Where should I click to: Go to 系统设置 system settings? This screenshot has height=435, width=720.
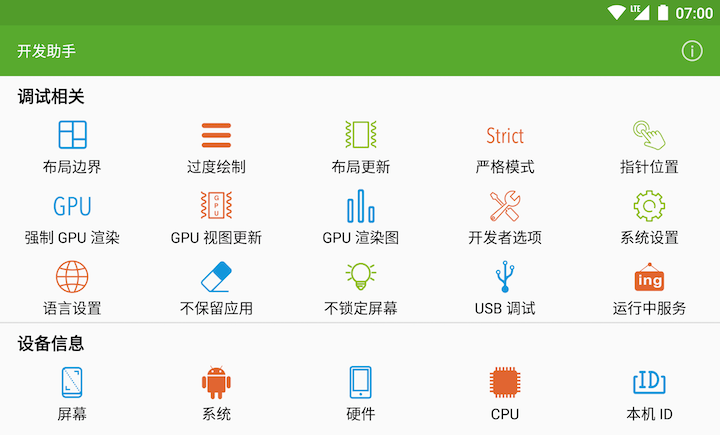coord(649,218)
